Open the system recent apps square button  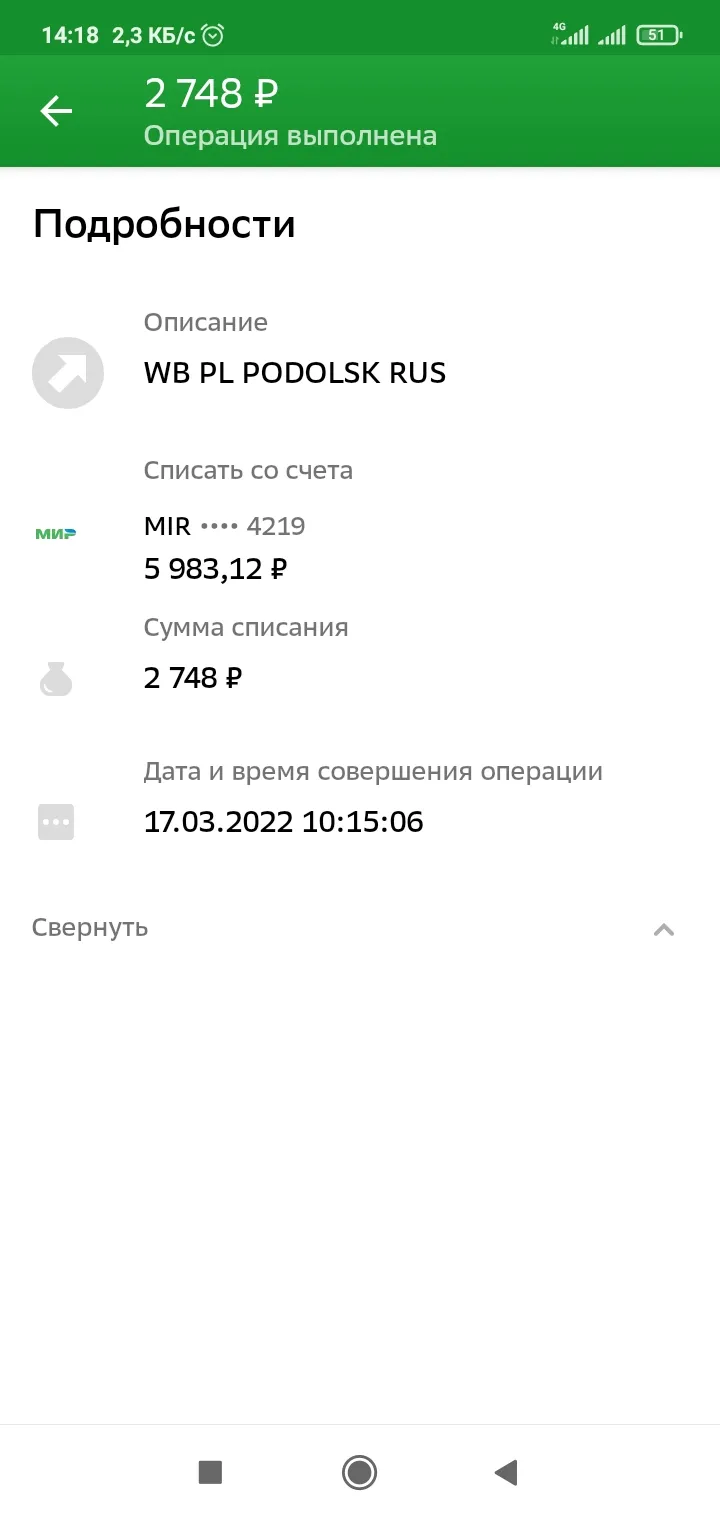coord(210,1472)
